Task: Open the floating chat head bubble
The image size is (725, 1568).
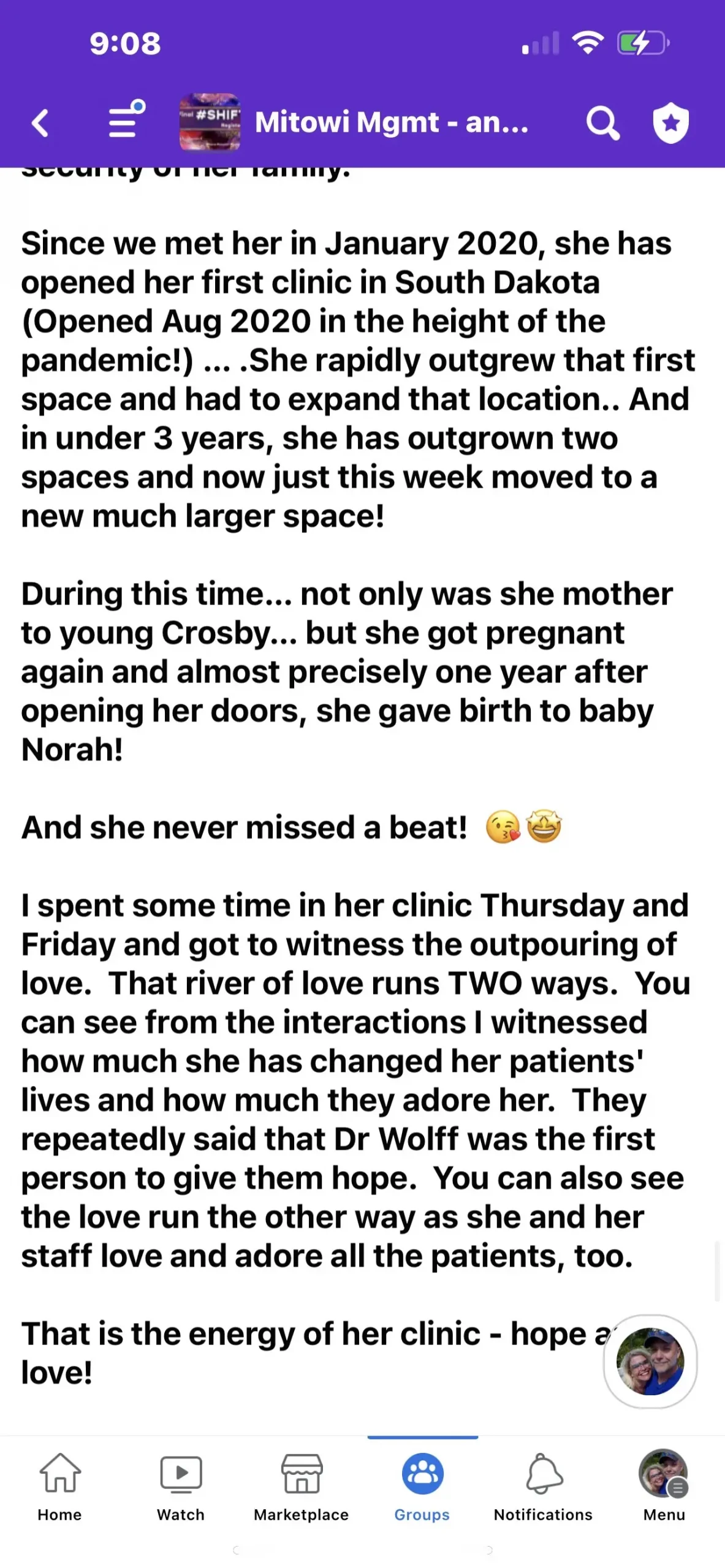Action: (x=650, y=1362)
